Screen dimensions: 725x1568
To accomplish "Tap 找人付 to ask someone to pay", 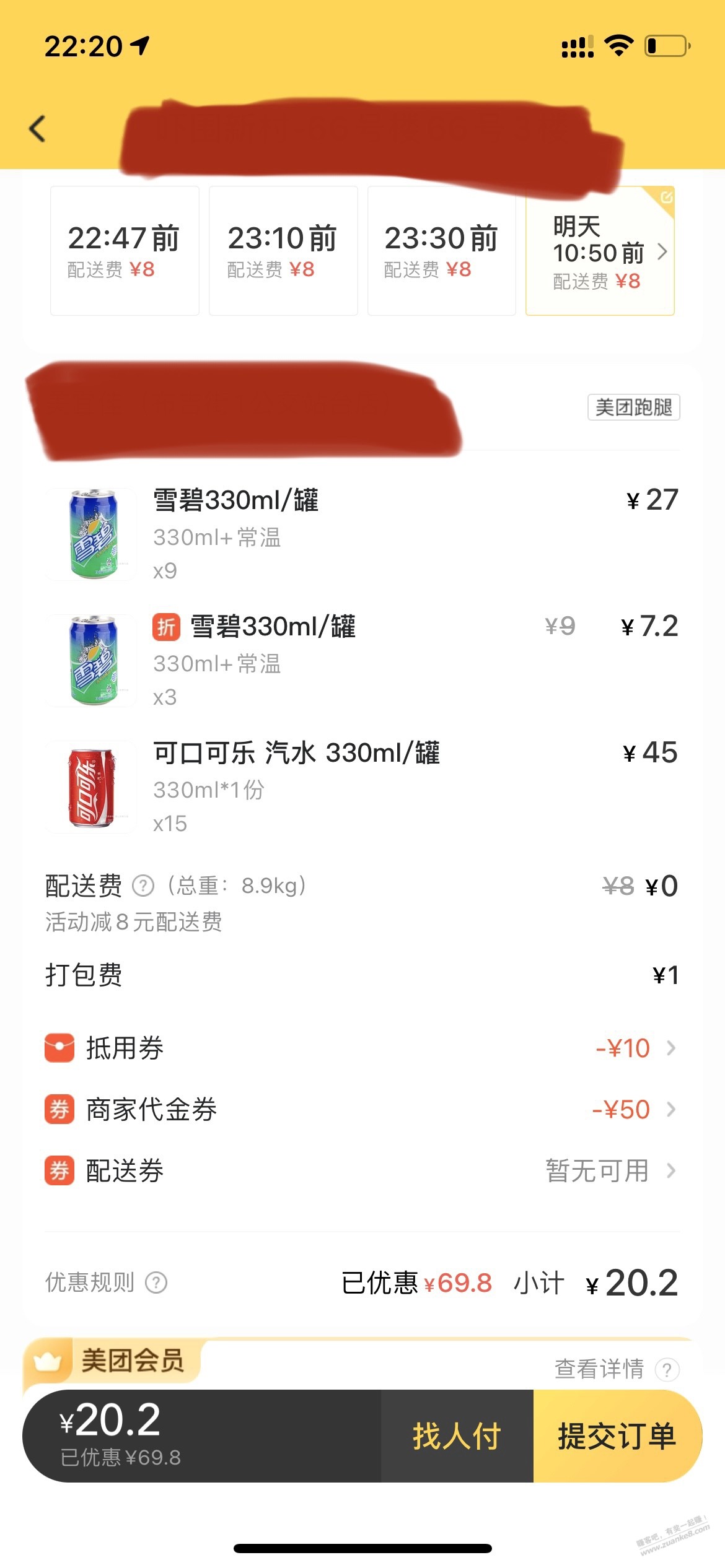I will [457, 1435].
